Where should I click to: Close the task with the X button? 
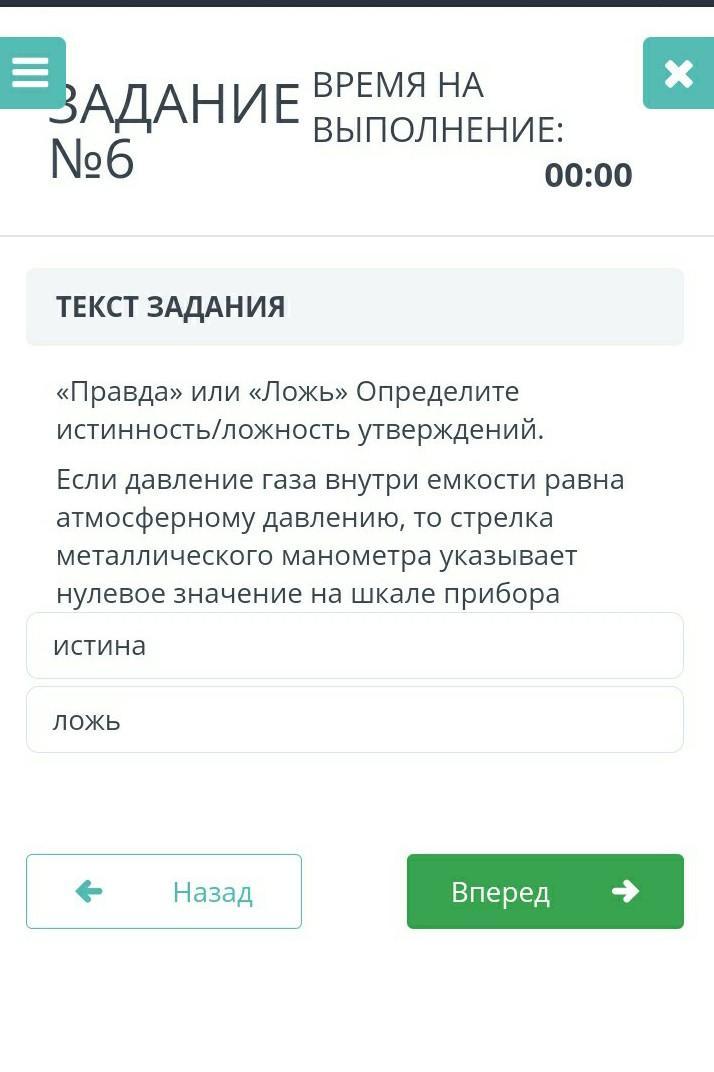tap(678, 73)
